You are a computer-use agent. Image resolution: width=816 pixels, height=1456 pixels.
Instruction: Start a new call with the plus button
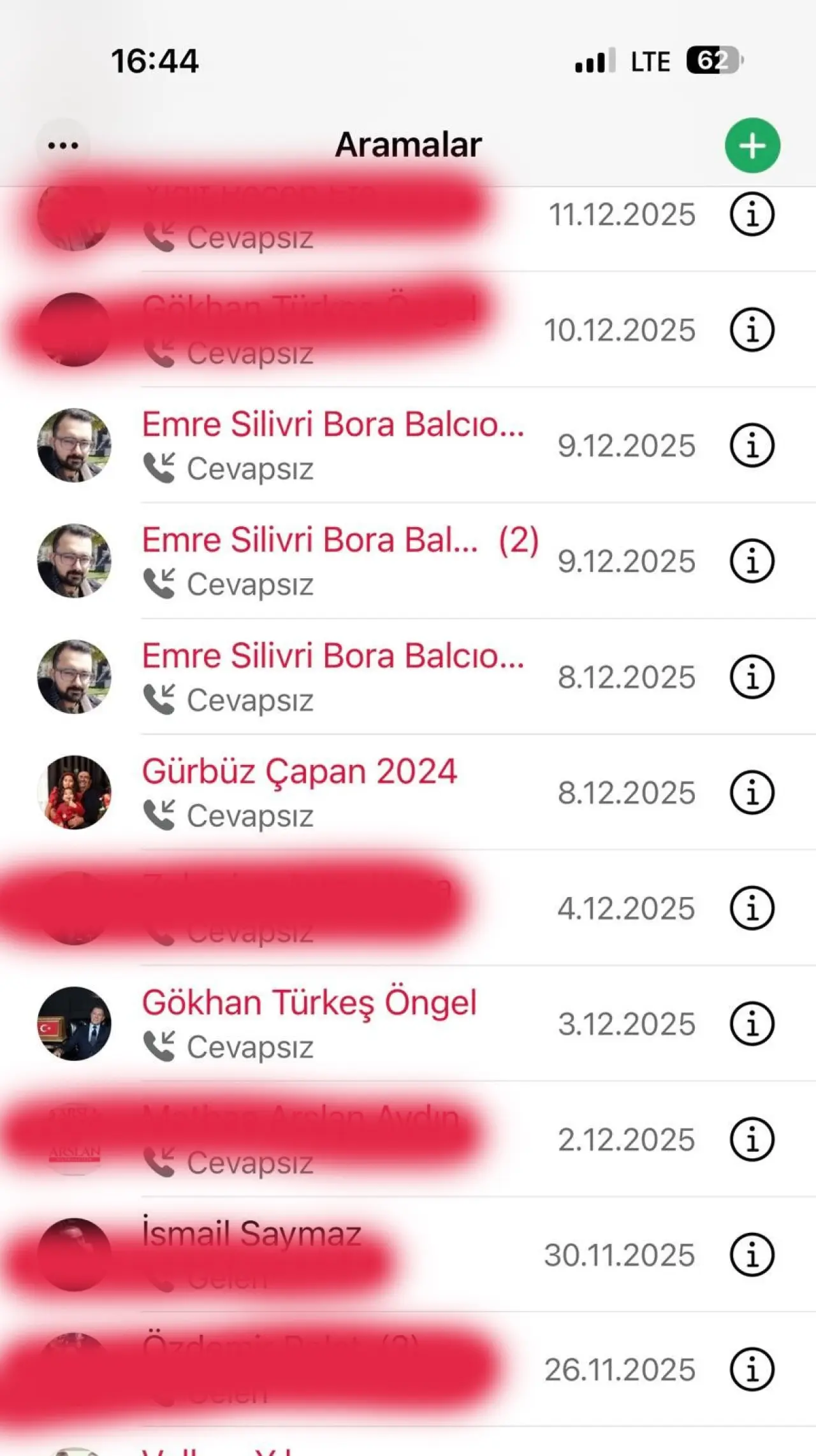click(752, 146)
